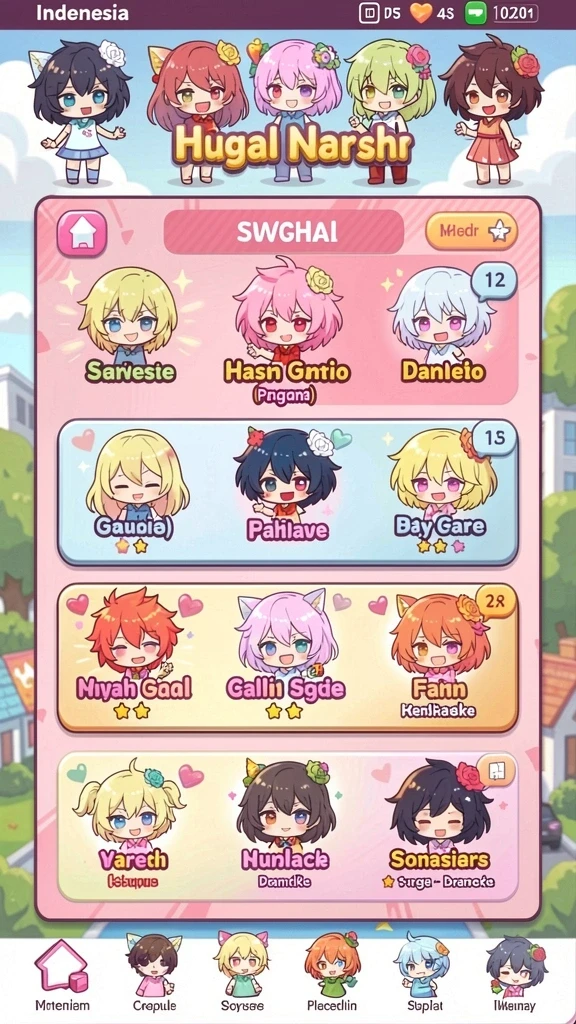Open the Fann character

(440, 656)
